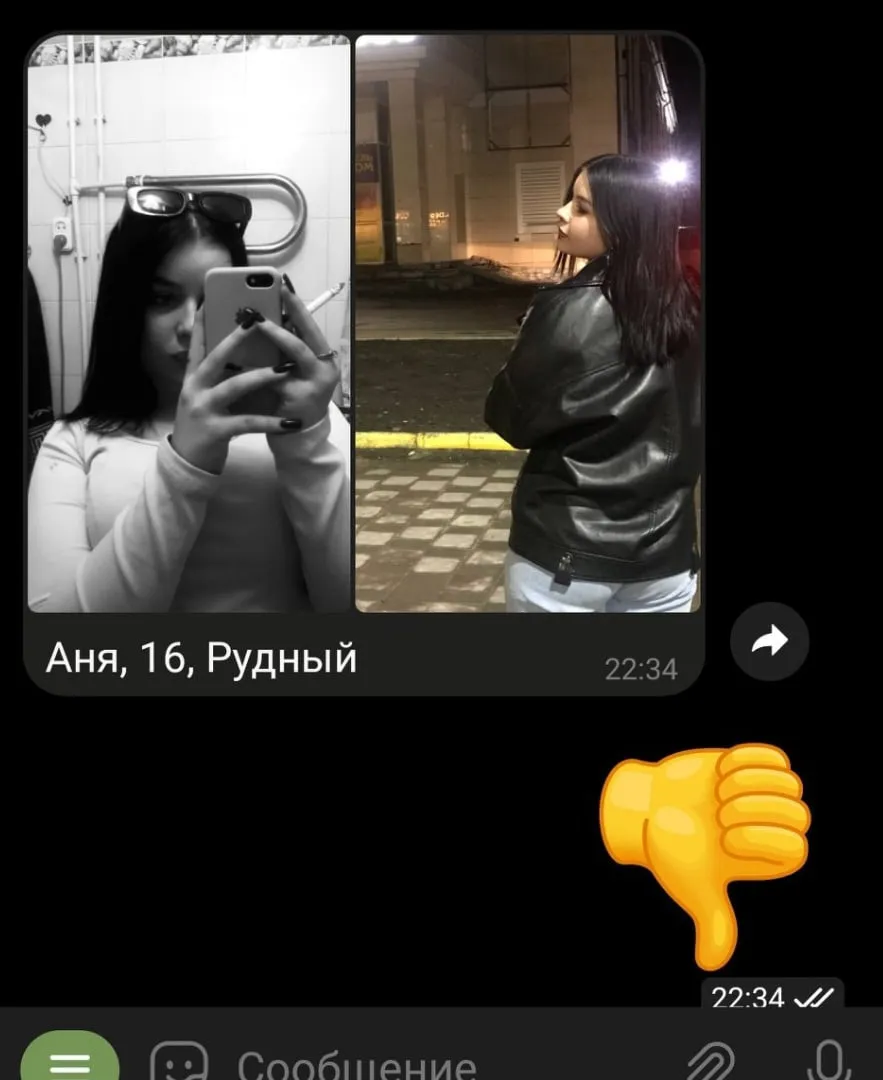Screen dimensions: 883x1080
Task: Open the black-and-white mirror selfie photo
Action: 188,325
